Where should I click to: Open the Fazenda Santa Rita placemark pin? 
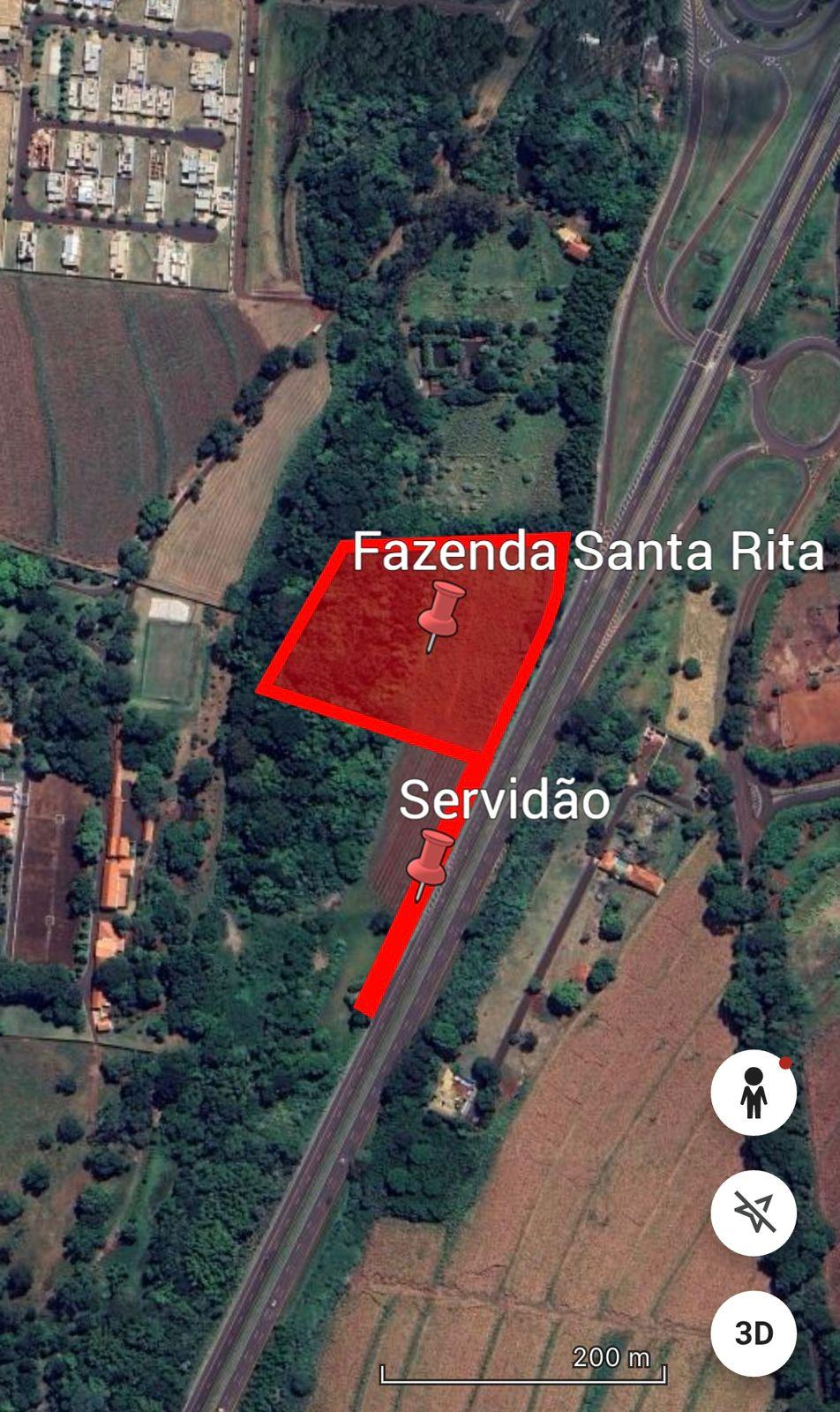[439, 611]
